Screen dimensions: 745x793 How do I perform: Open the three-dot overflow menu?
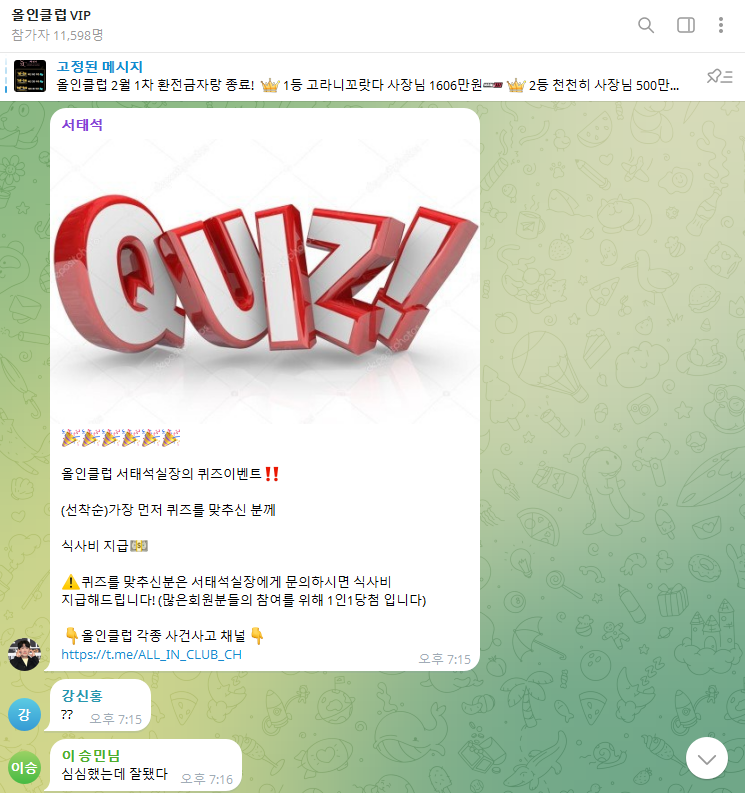click(721, 25)
